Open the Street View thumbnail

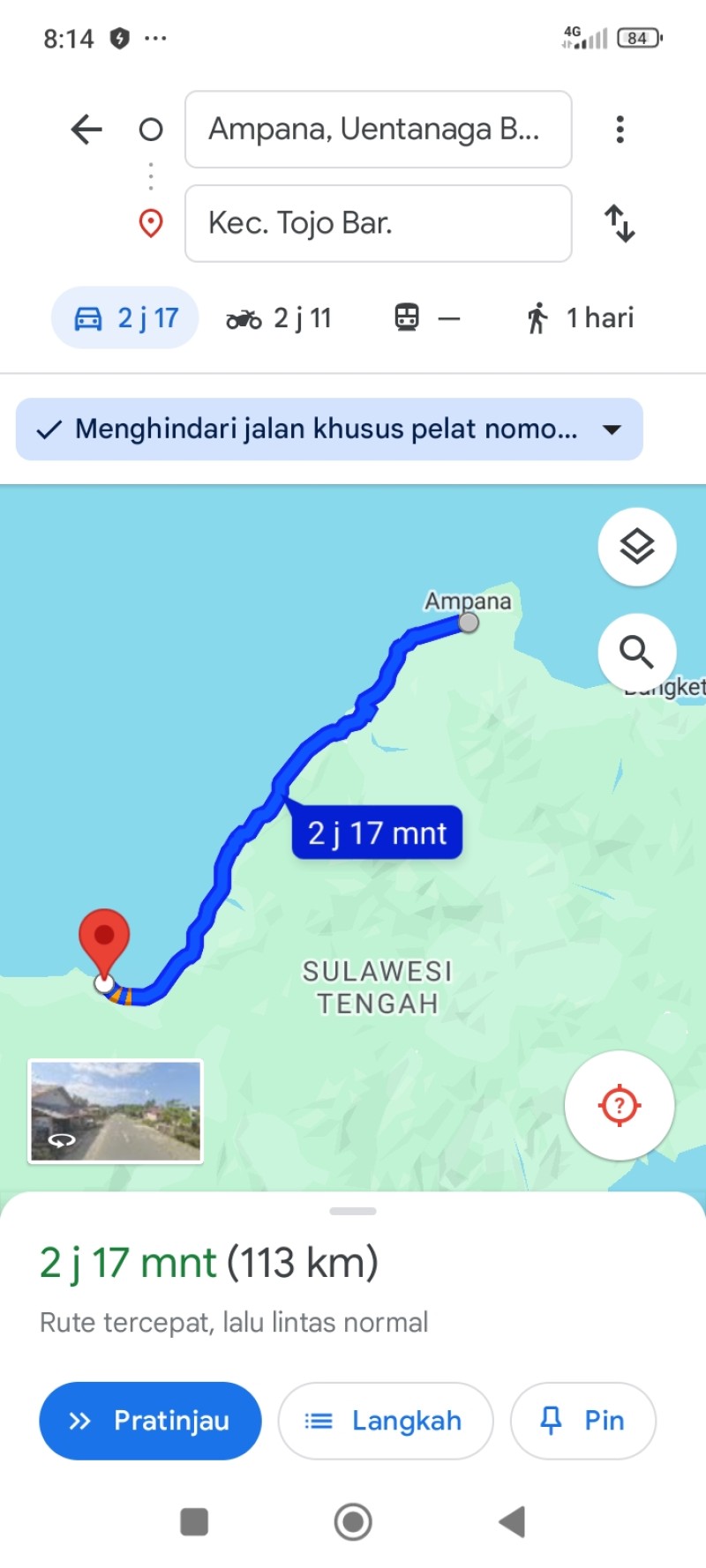coord(116,1111)
